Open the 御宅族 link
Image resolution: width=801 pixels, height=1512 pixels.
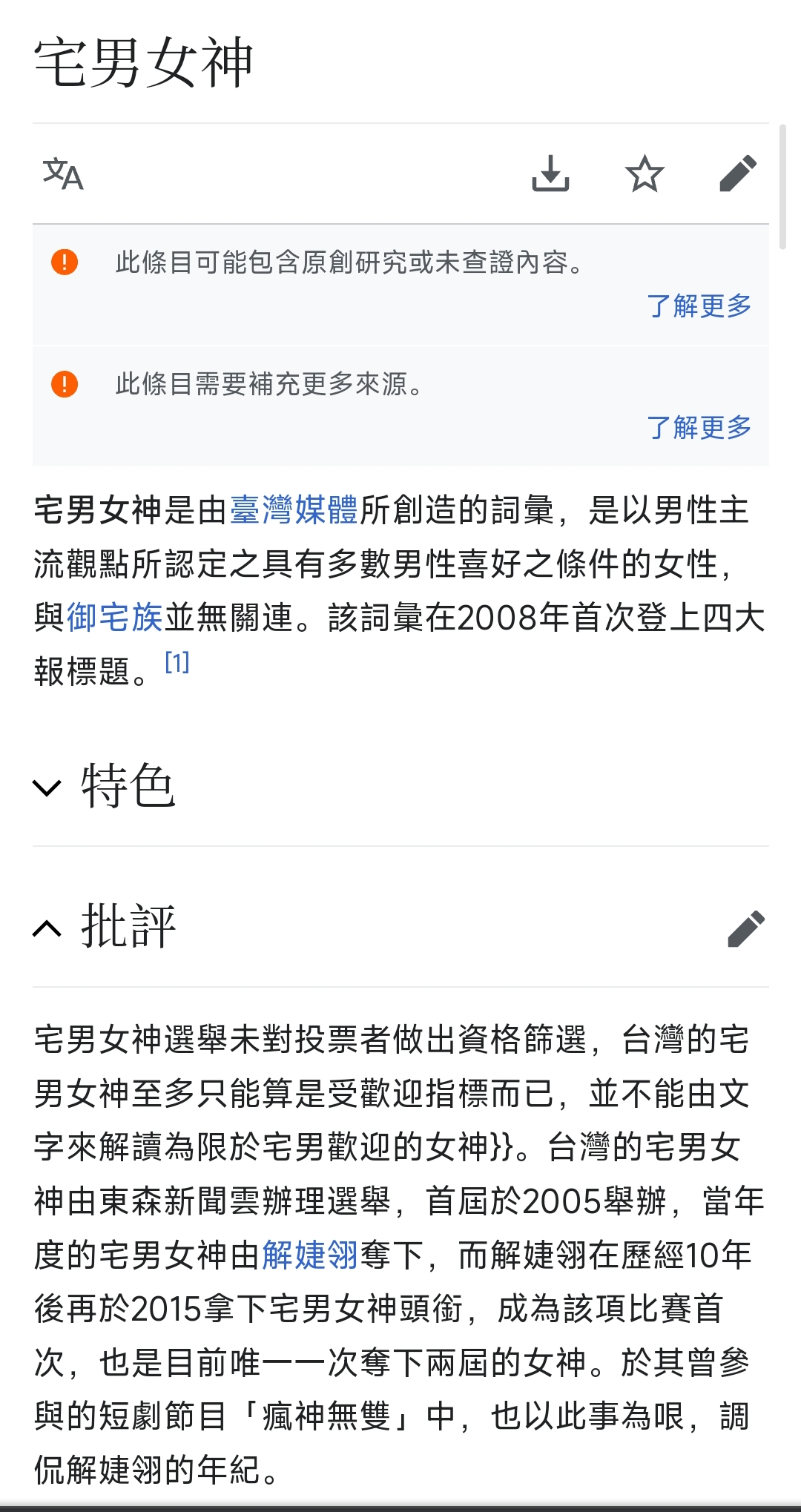tap(114, 617)
